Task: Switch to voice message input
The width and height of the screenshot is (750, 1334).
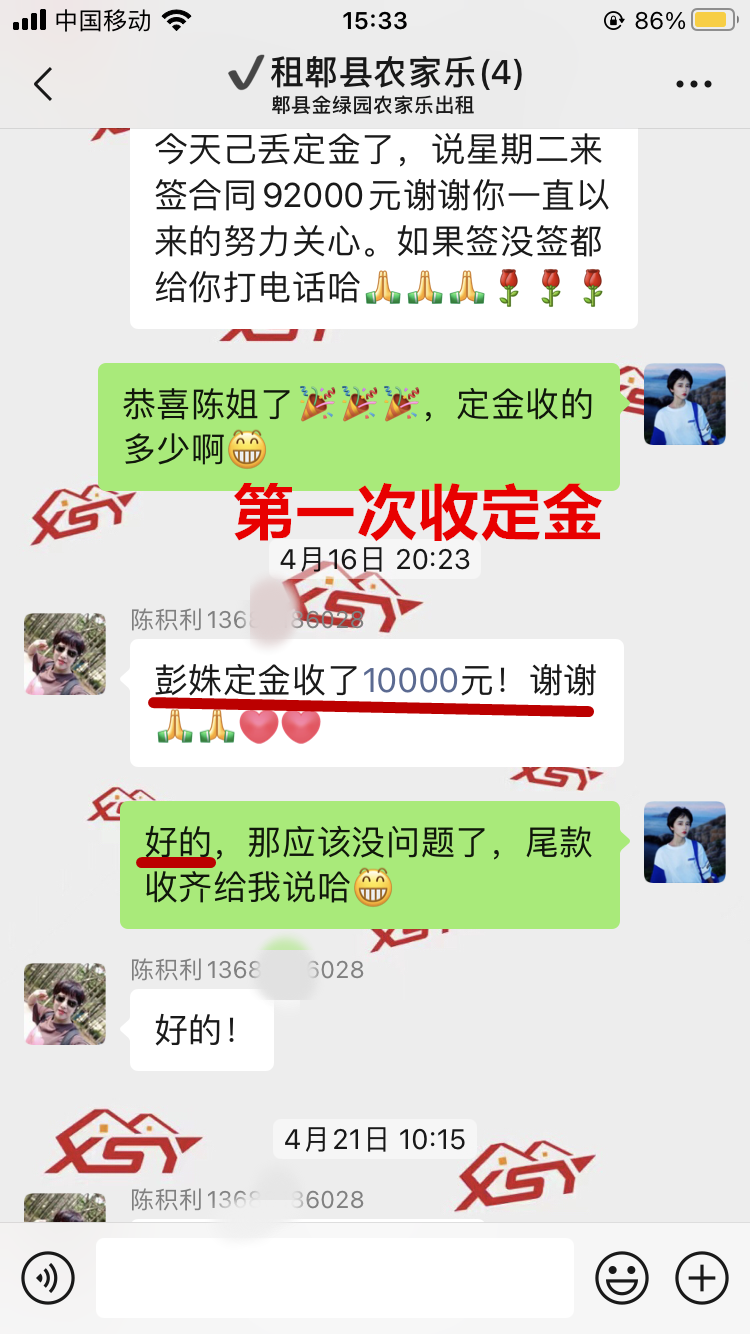Action: pyautogui.click(x=48, y=1277)
